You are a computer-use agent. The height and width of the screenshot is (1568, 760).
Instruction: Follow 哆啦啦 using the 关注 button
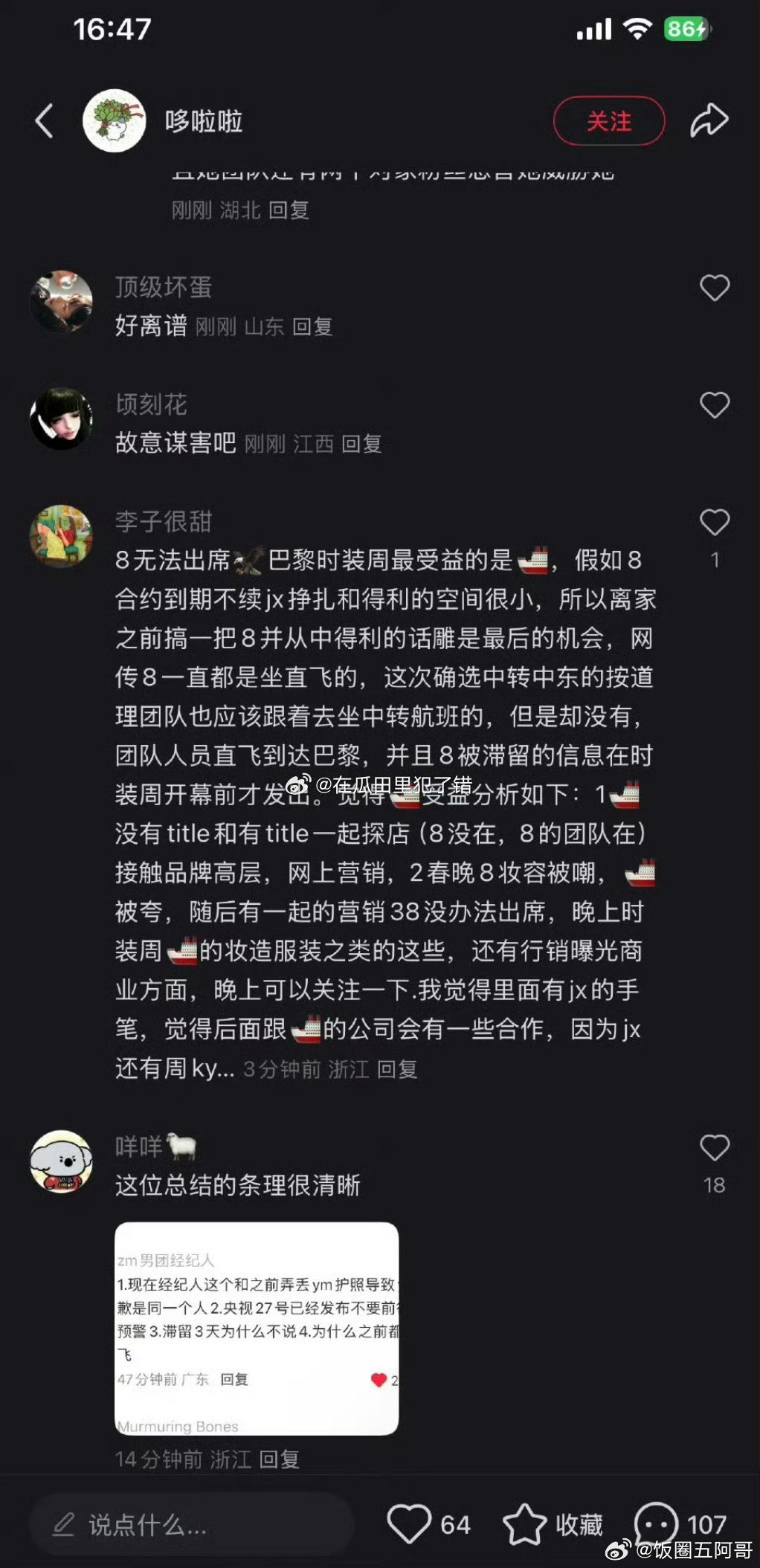[x=608, y=120]
